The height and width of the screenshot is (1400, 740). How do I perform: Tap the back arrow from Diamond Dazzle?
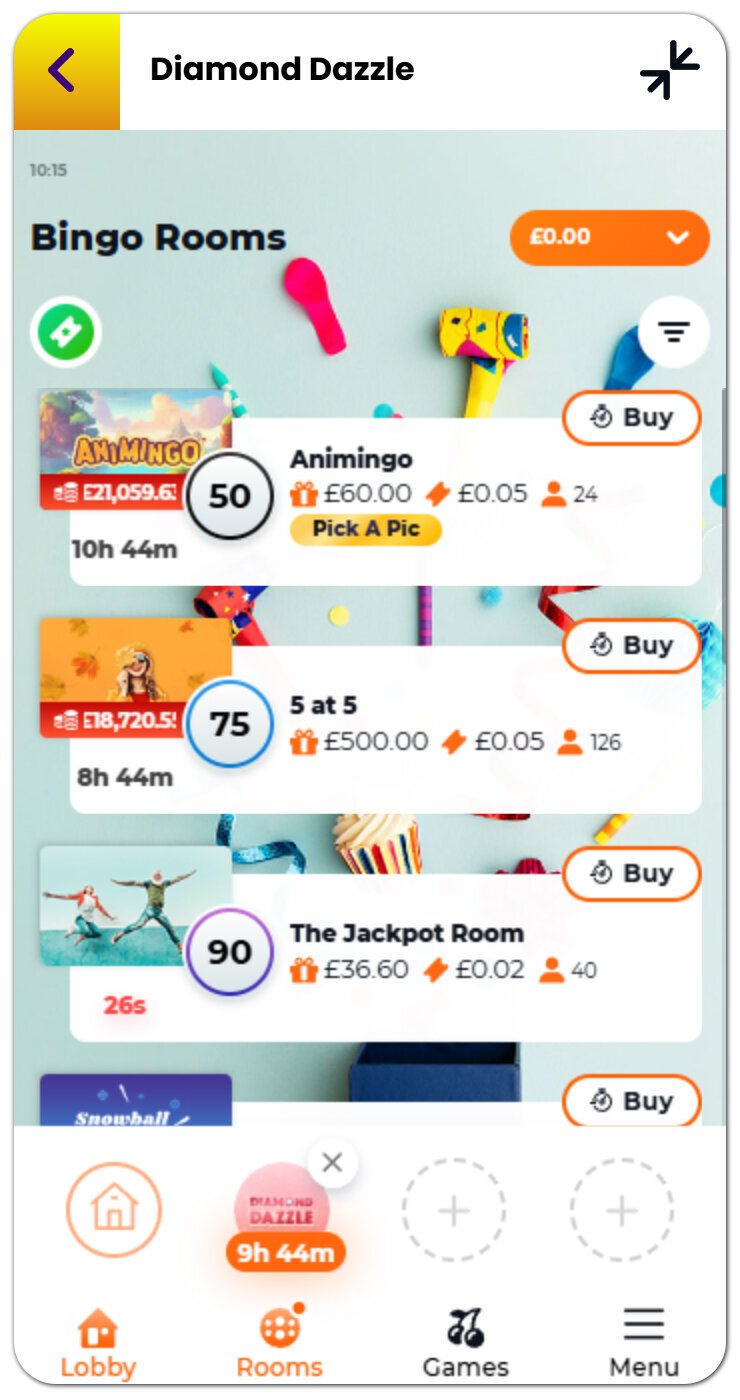point(63,68)
